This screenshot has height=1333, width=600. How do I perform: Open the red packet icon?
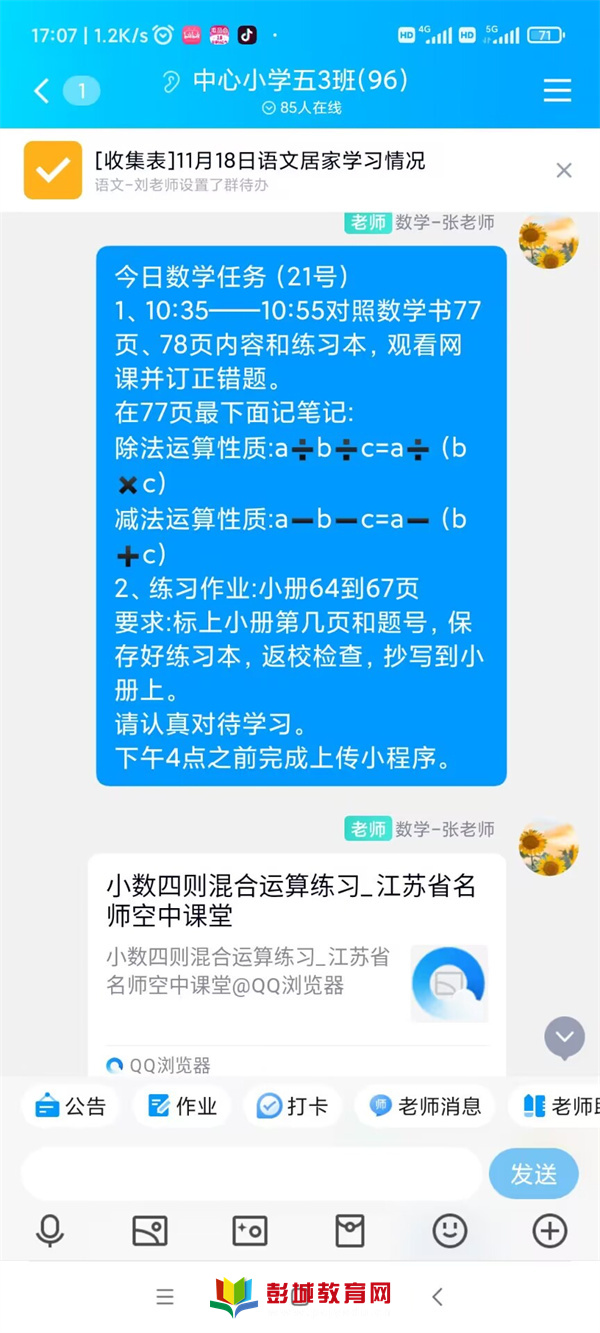pyautogui.click(x=350, y=1231)
